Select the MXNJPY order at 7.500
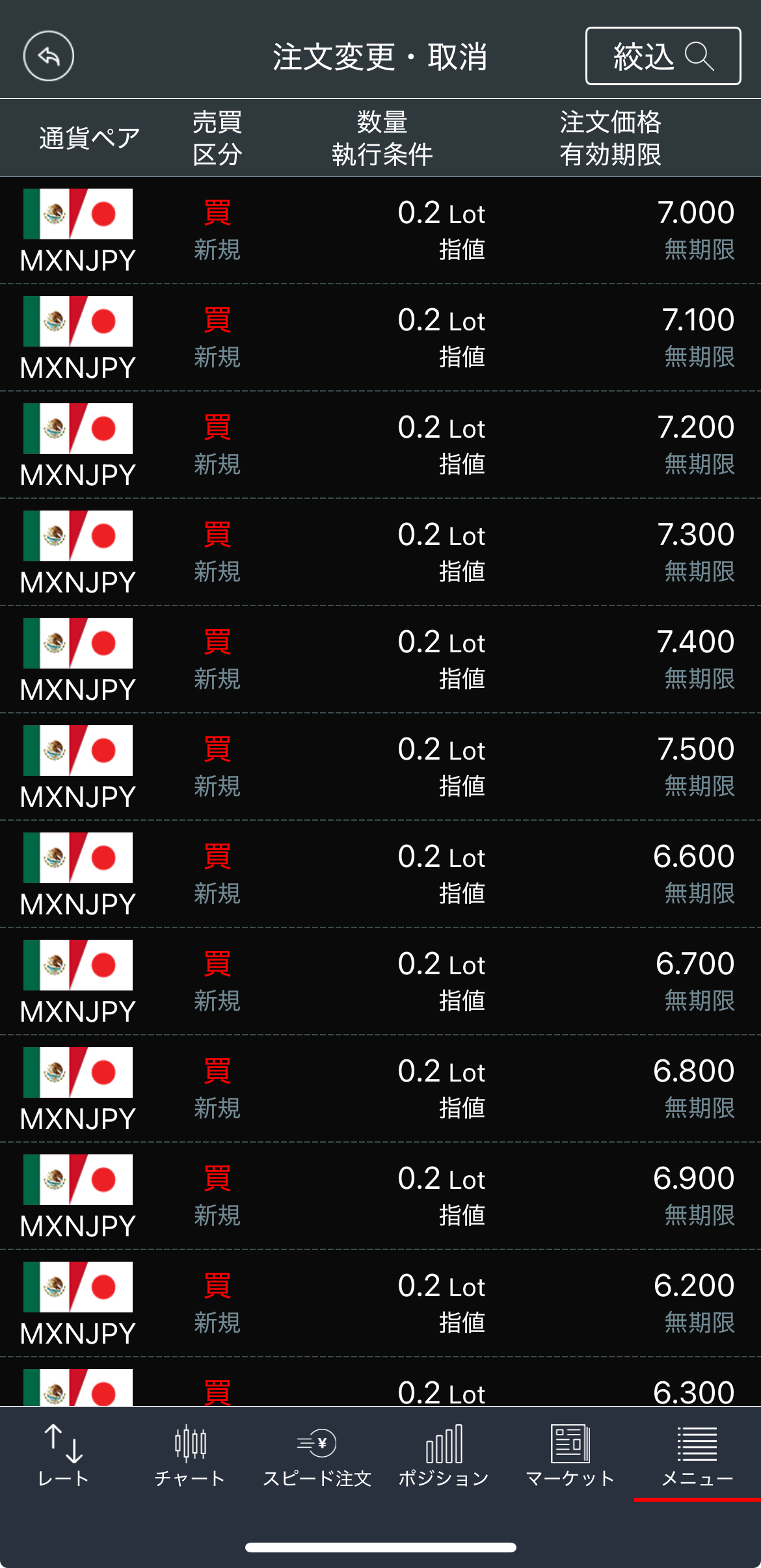Image resolution: width=761 pixels, height=1568 pixels. tap(380, 767)
